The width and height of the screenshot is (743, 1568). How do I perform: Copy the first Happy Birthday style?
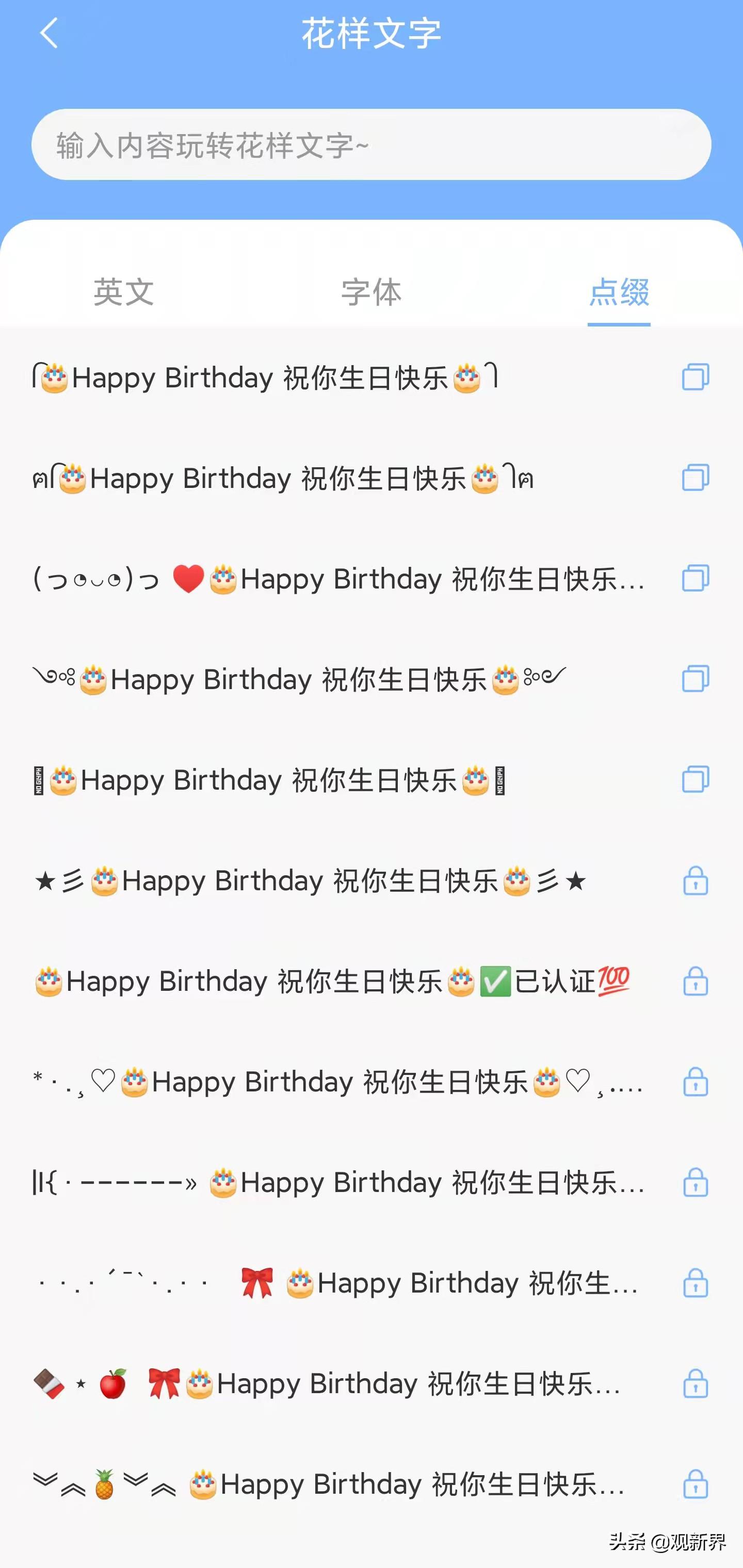[x=695, y=377]
